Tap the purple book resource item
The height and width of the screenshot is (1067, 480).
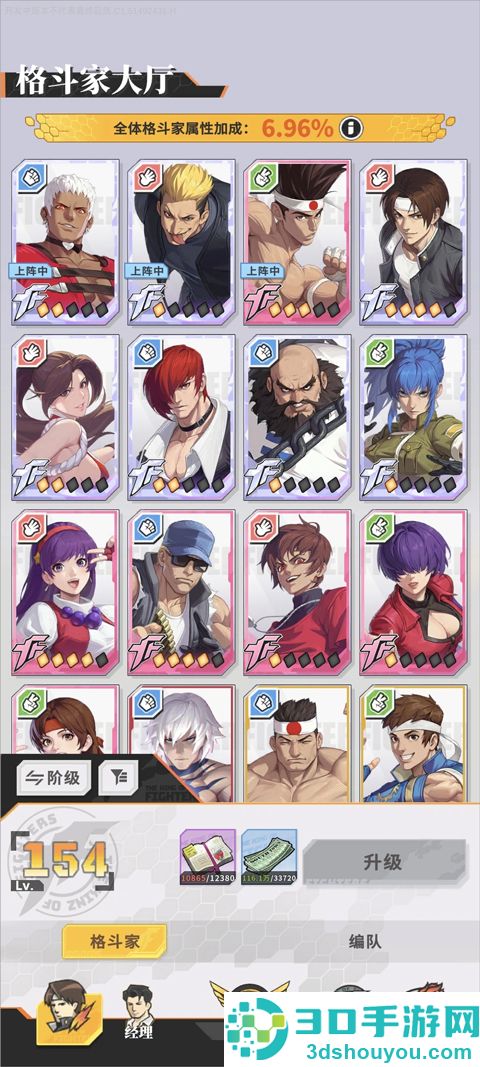pos(208,857)
